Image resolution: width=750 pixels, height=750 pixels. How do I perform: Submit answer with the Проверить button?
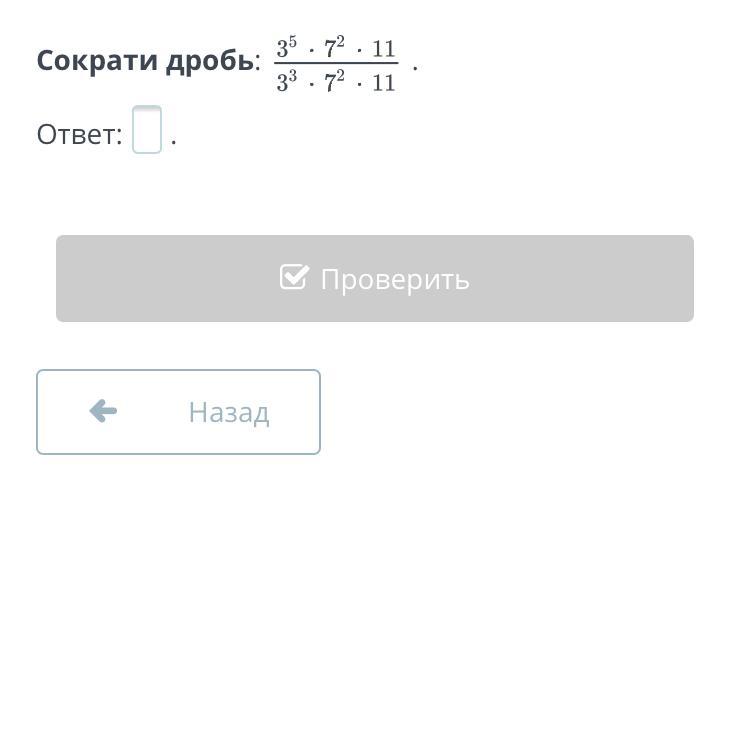(375, 278)
